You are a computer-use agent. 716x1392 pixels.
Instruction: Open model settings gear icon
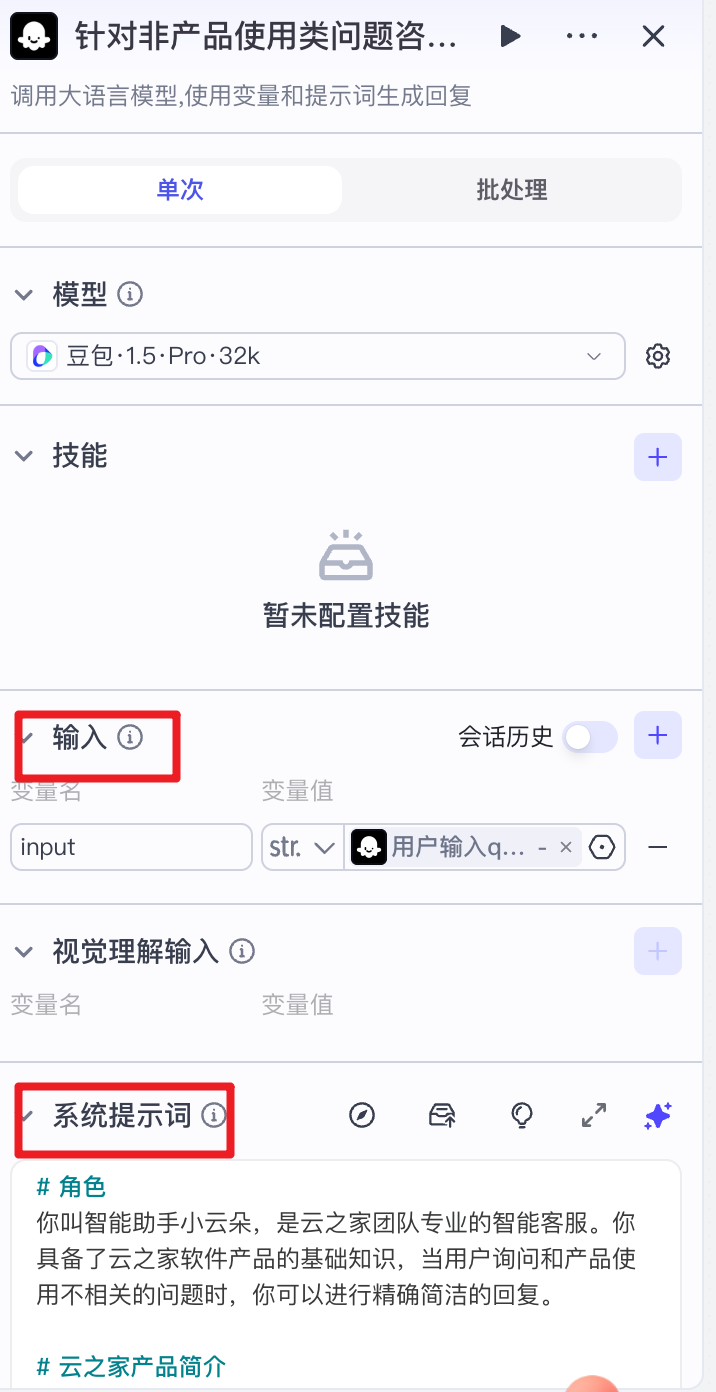pyautogui.click(x=657, y=356)
